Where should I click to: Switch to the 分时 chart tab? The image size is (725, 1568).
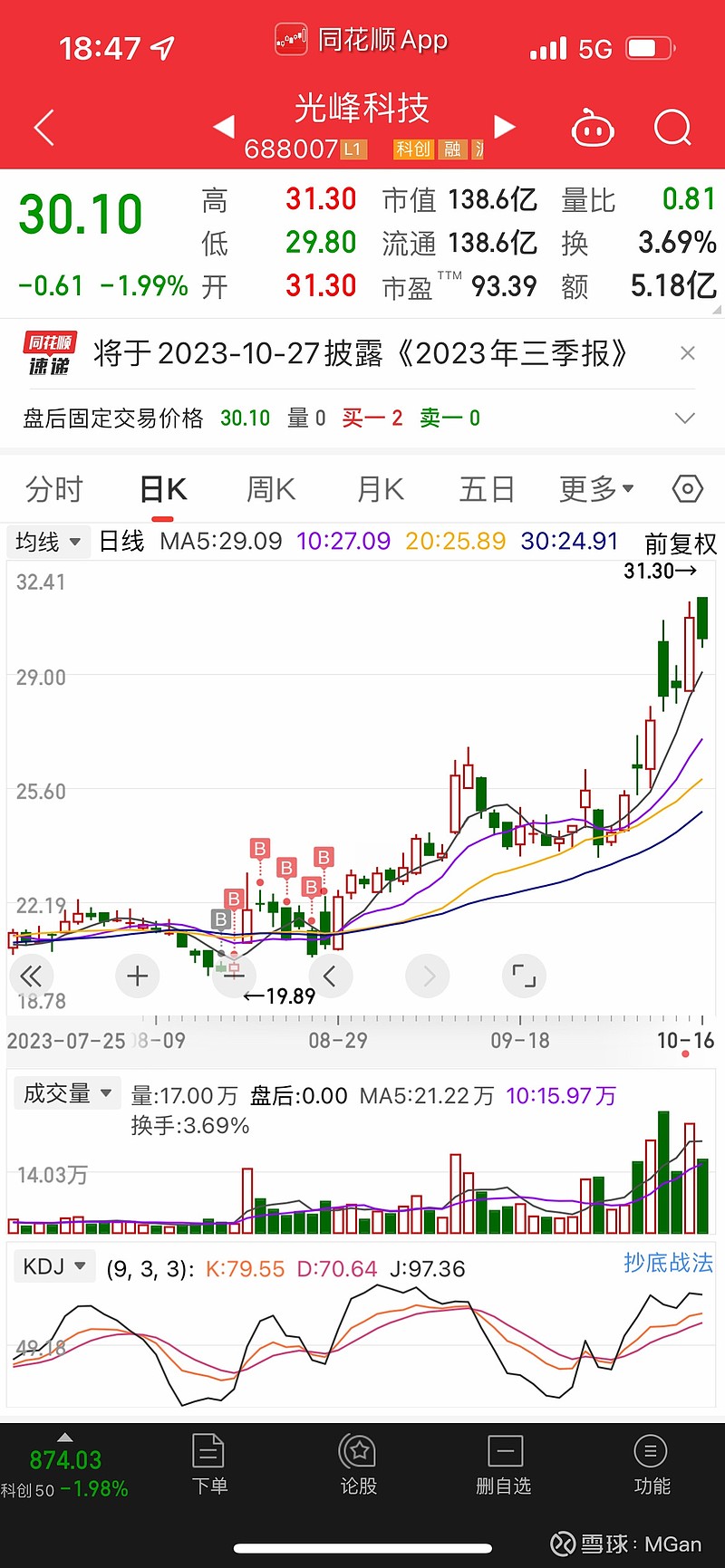54,489
